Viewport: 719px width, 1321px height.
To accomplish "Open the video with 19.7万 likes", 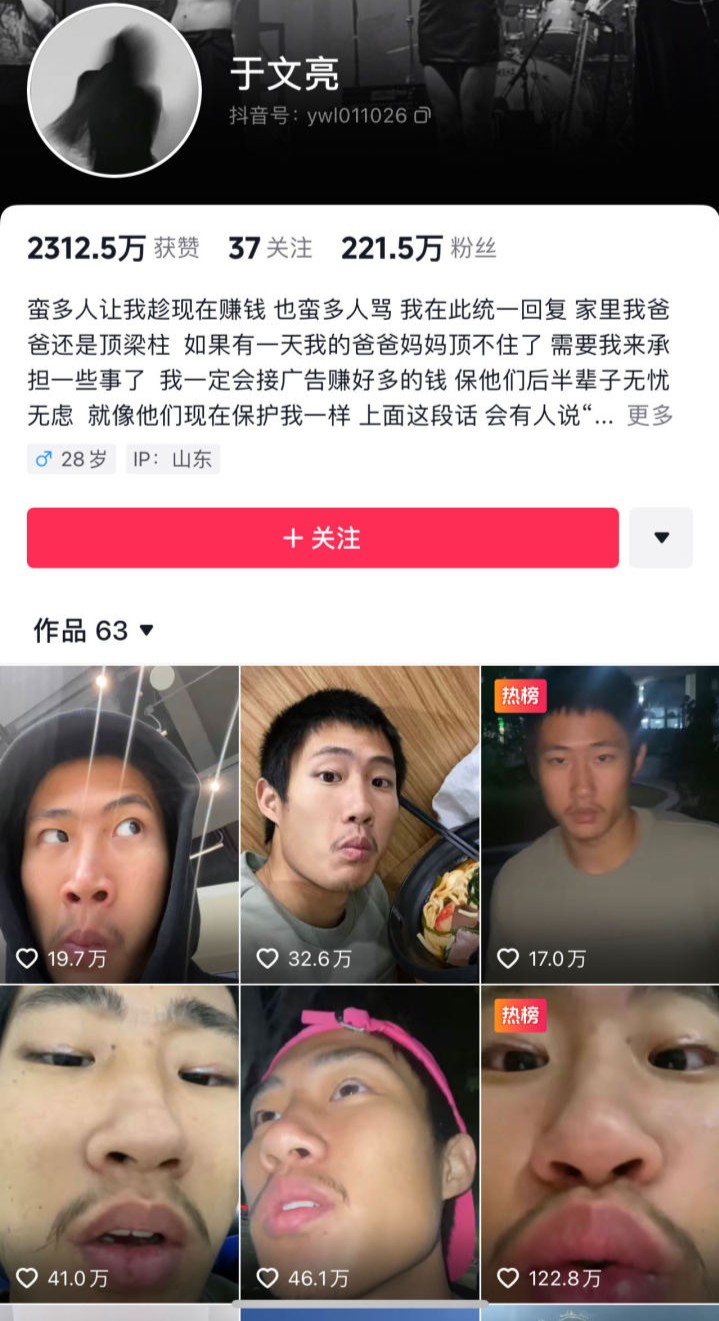I will coord(119,823).
